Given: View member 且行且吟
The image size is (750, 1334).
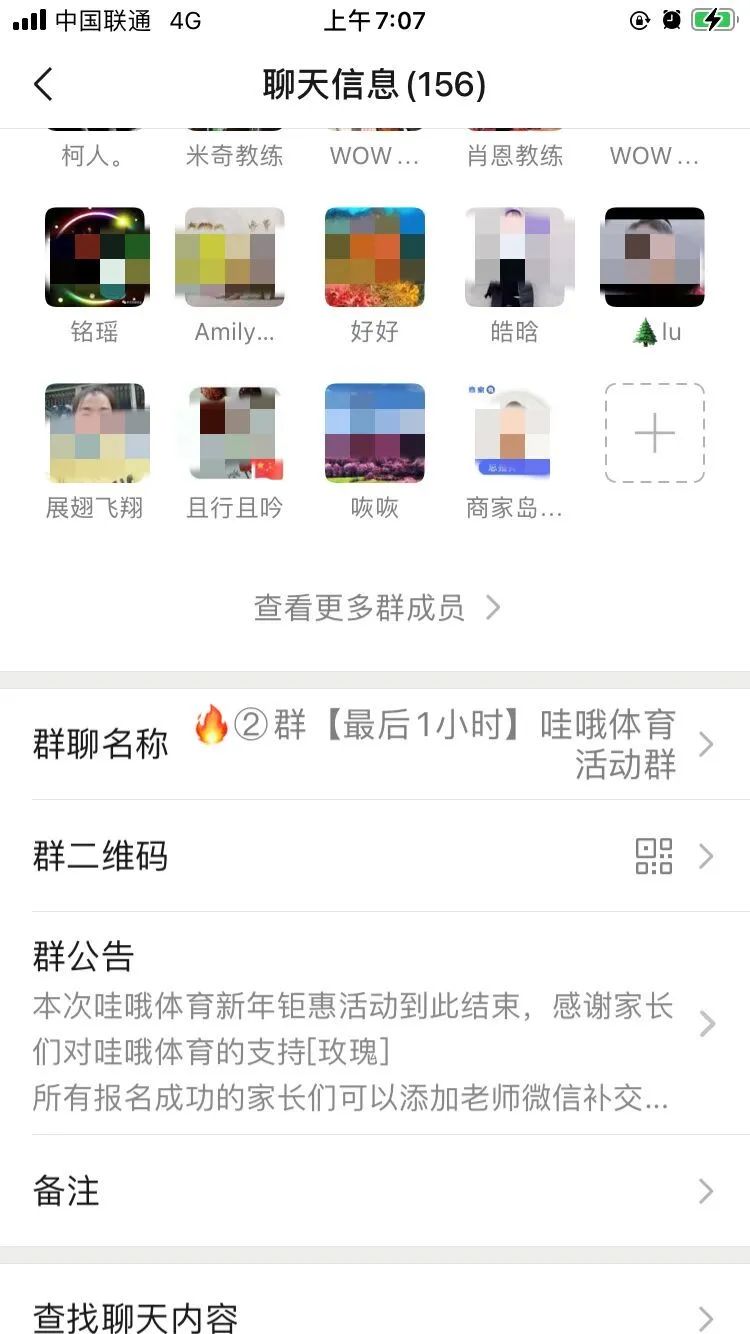Looking at the screenshot, I should [x=234, y=433].
